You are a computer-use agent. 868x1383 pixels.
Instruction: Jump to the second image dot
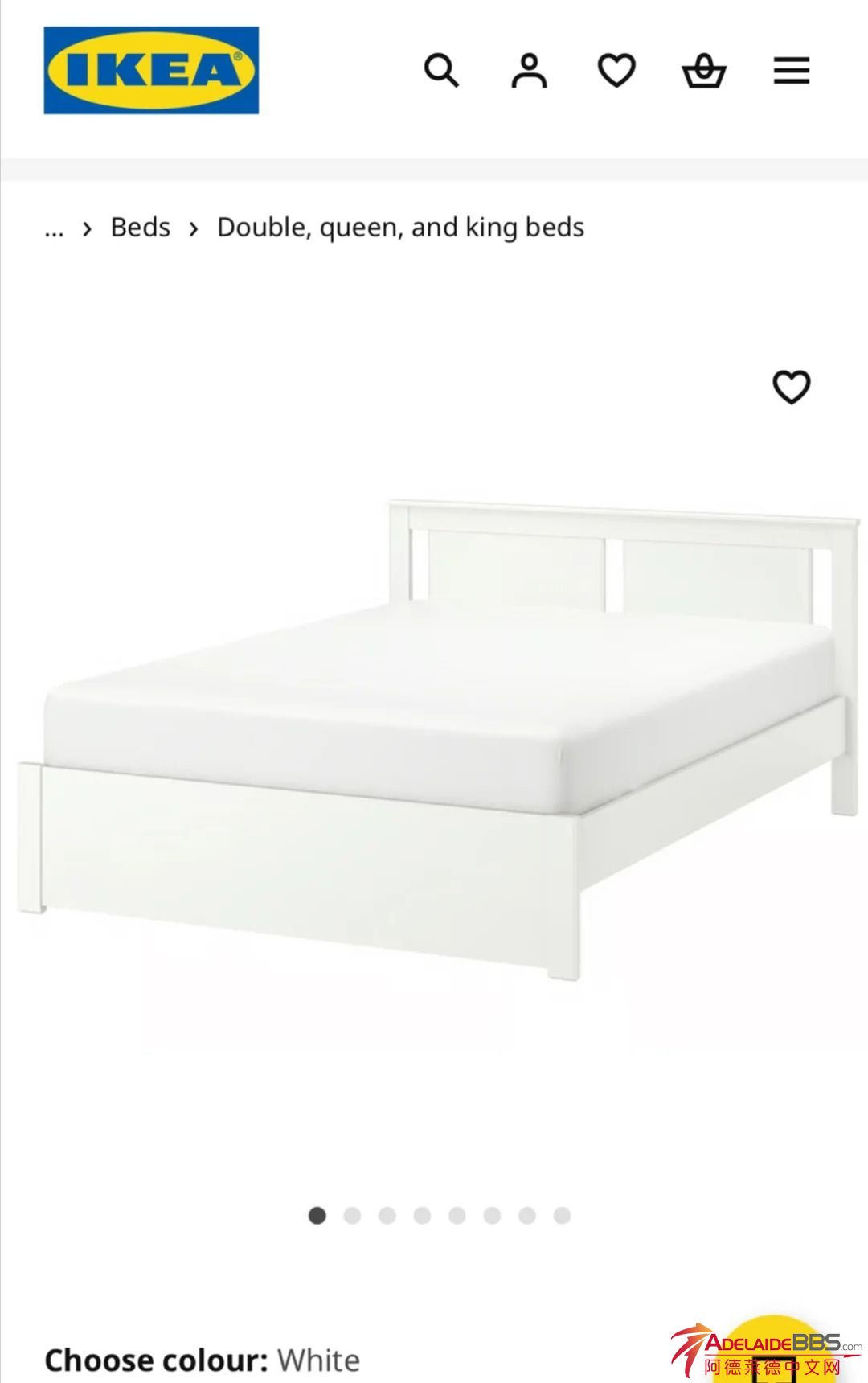352,1215
